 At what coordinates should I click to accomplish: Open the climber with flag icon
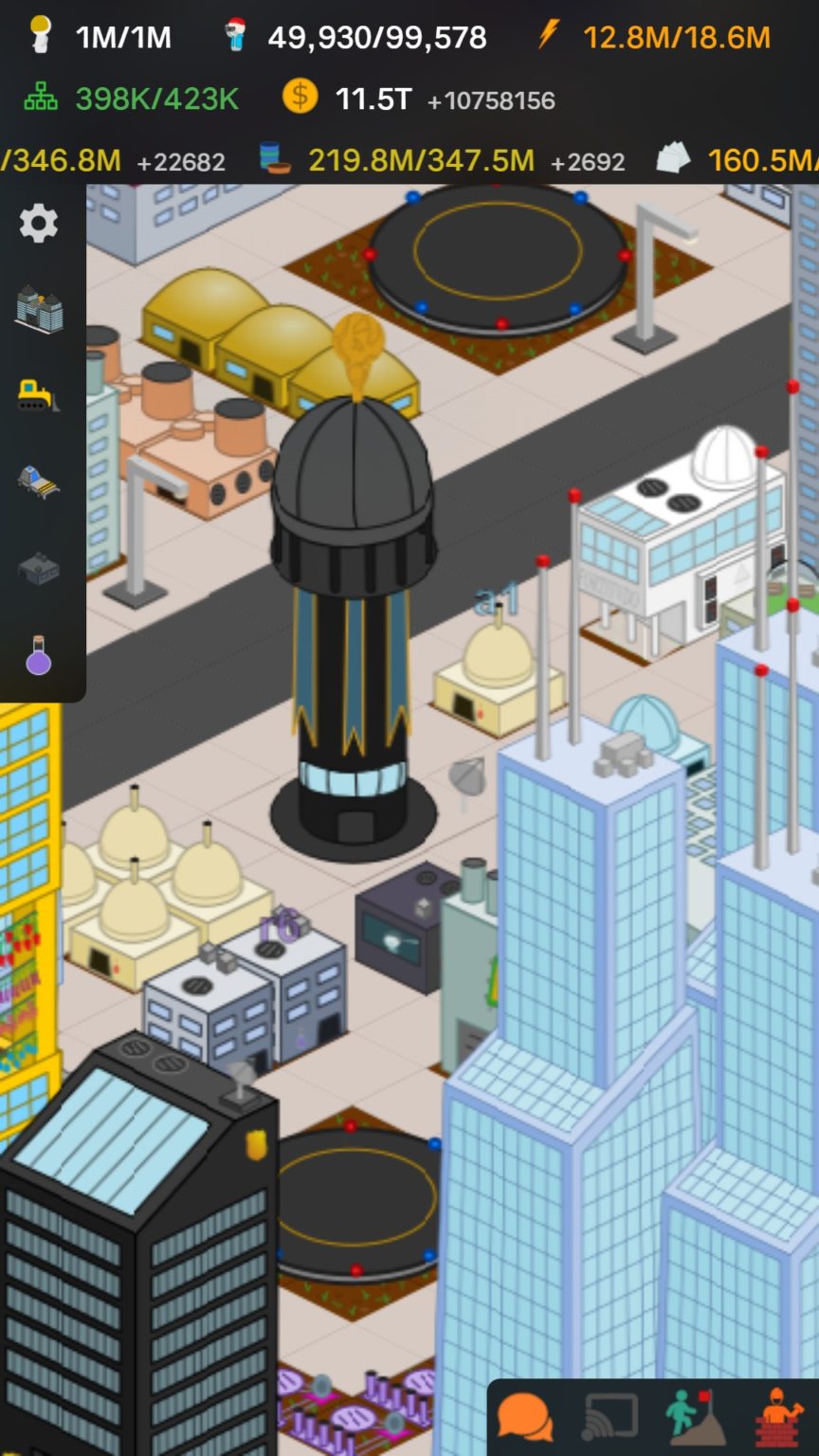click(696, 1417)
